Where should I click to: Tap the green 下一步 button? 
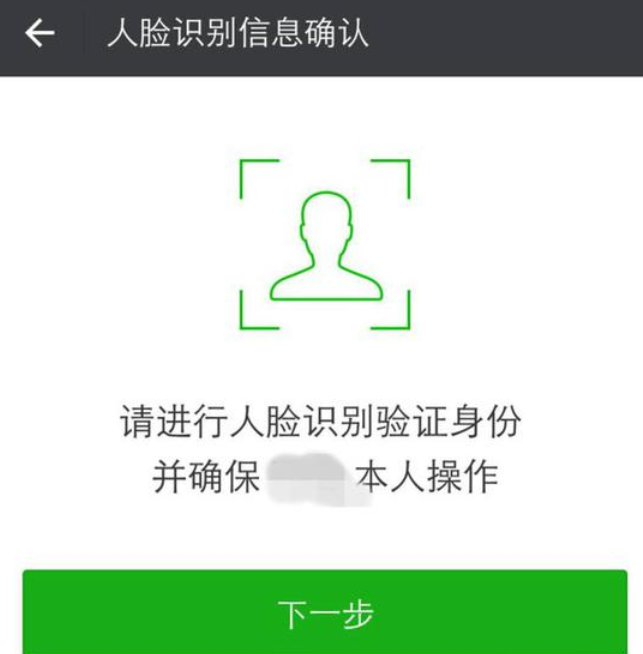tap(325, 613)
